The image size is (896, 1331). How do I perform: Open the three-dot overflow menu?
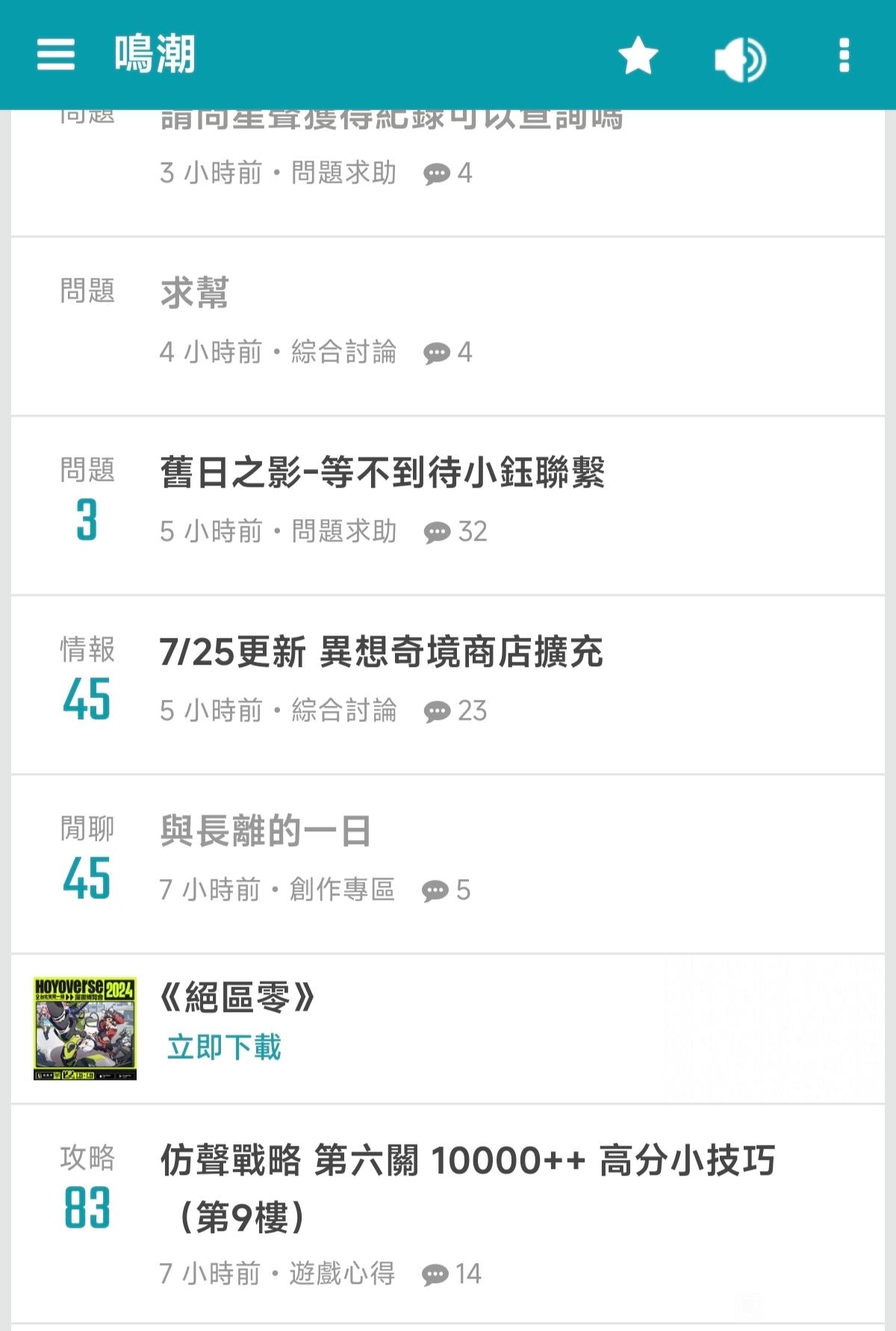(844, 56)
